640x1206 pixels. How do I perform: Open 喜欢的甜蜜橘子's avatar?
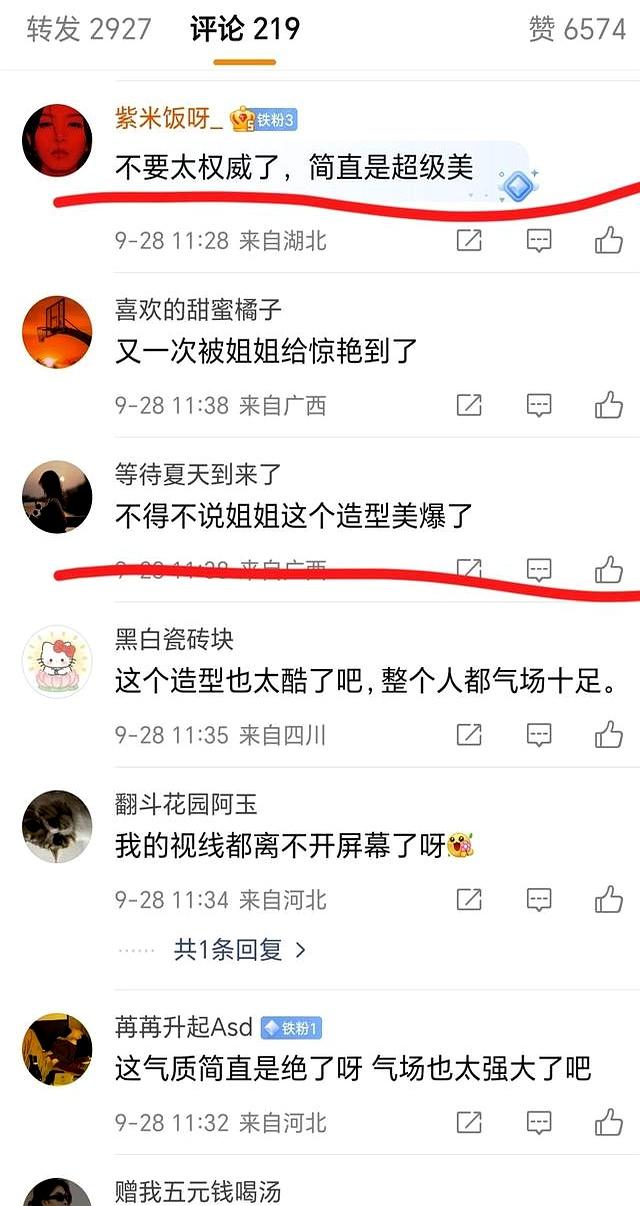coord(57,331)
